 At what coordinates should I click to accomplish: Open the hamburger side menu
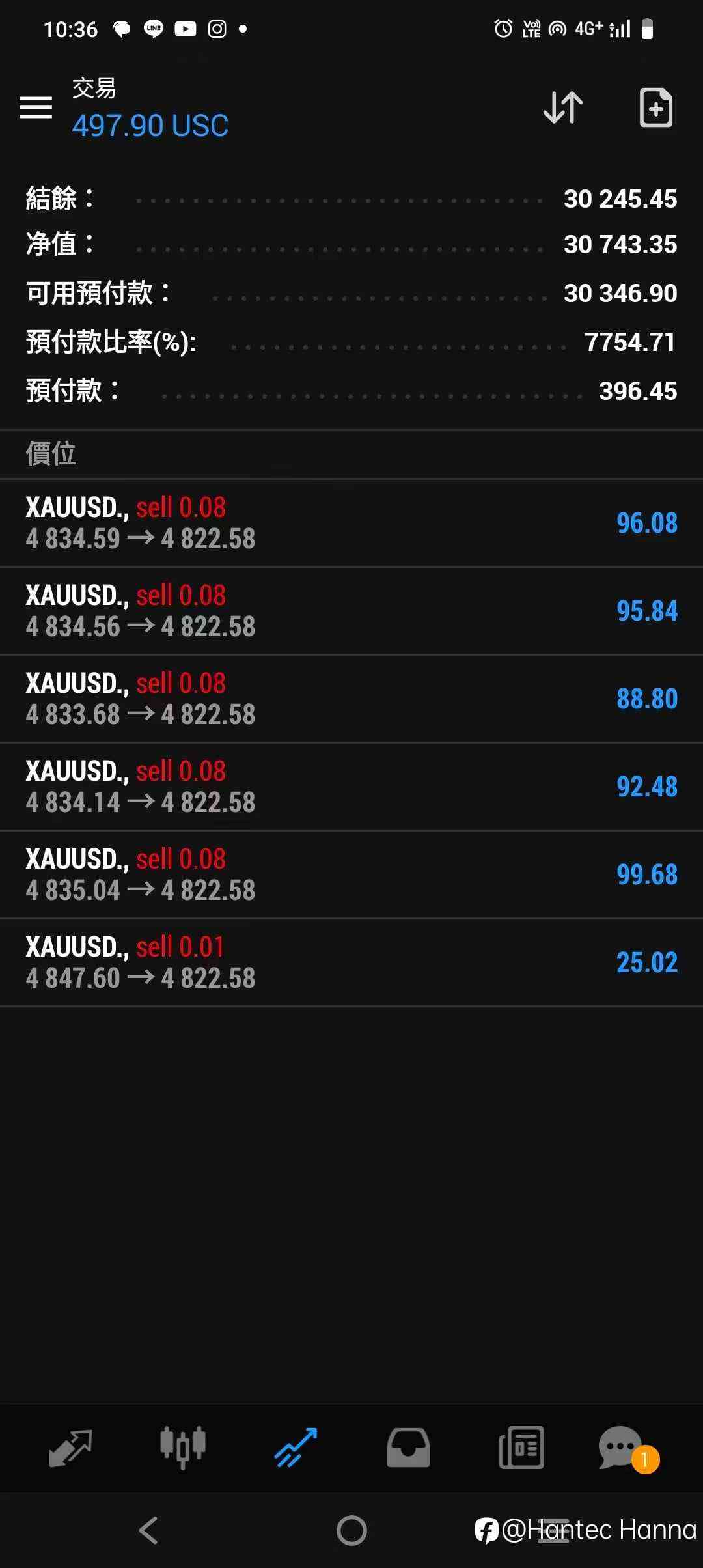(x=36, y=107)
